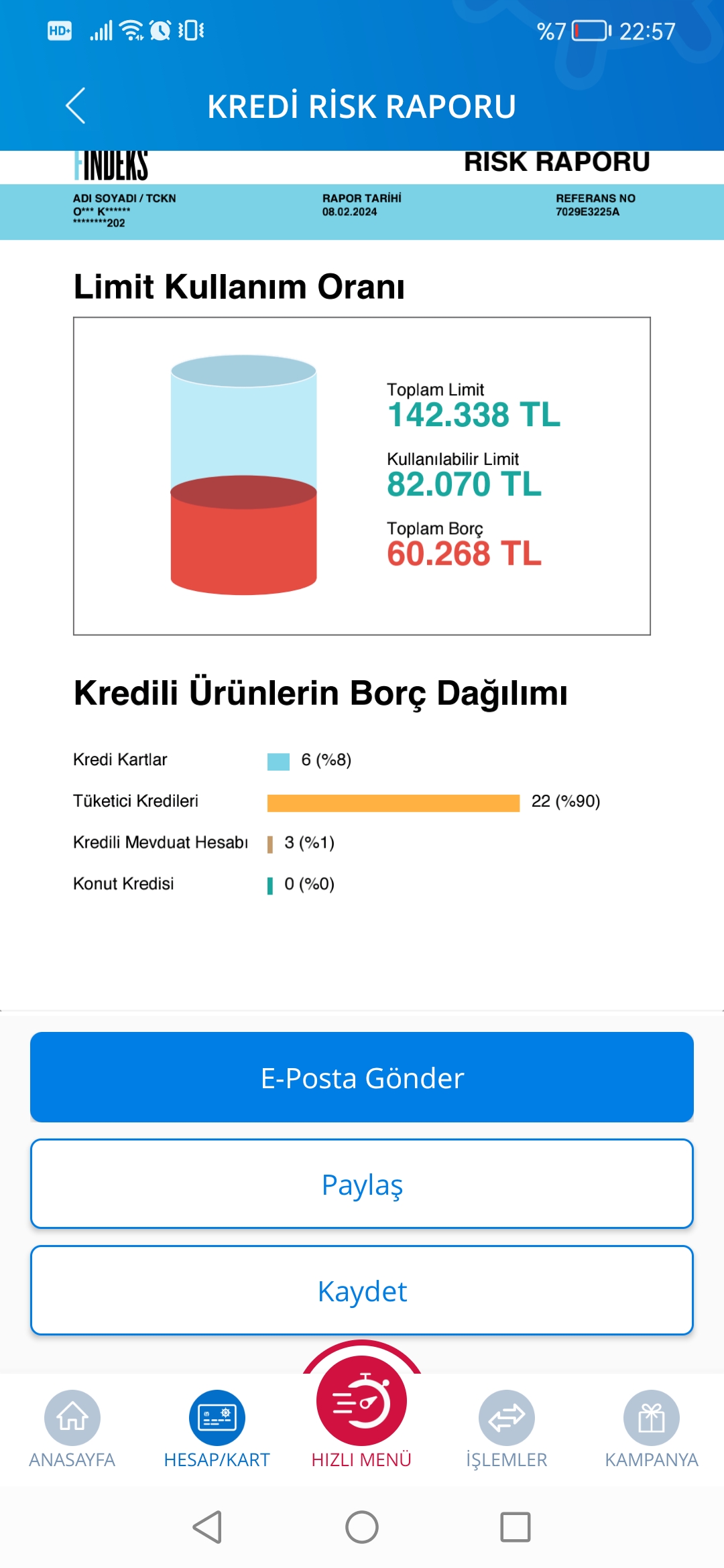This screenshot has height=1568, width=724.
Task: Share the report with Paylaş
Action: pyautogui.click(x=362, y=1184)
